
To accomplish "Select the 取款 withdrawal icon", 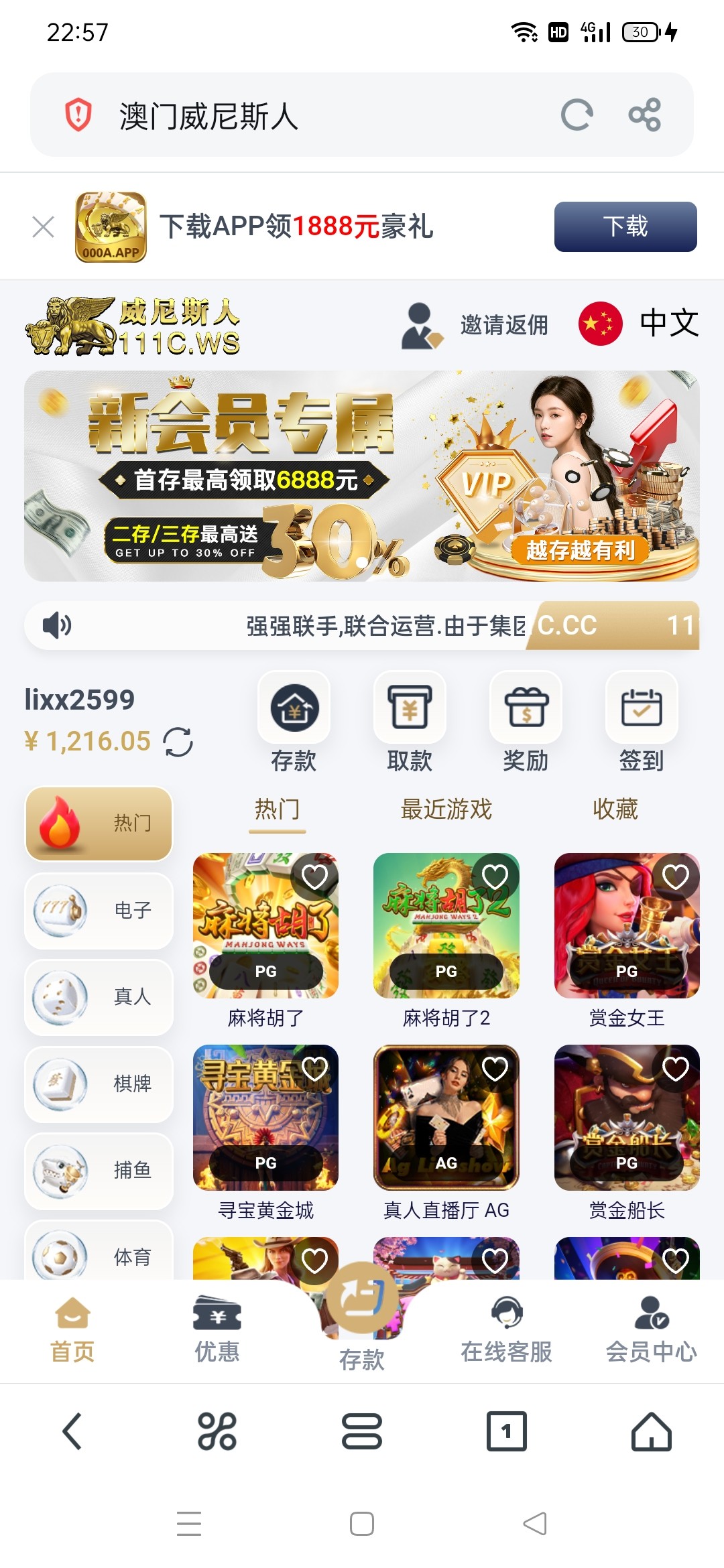I will tap(410, 708).
